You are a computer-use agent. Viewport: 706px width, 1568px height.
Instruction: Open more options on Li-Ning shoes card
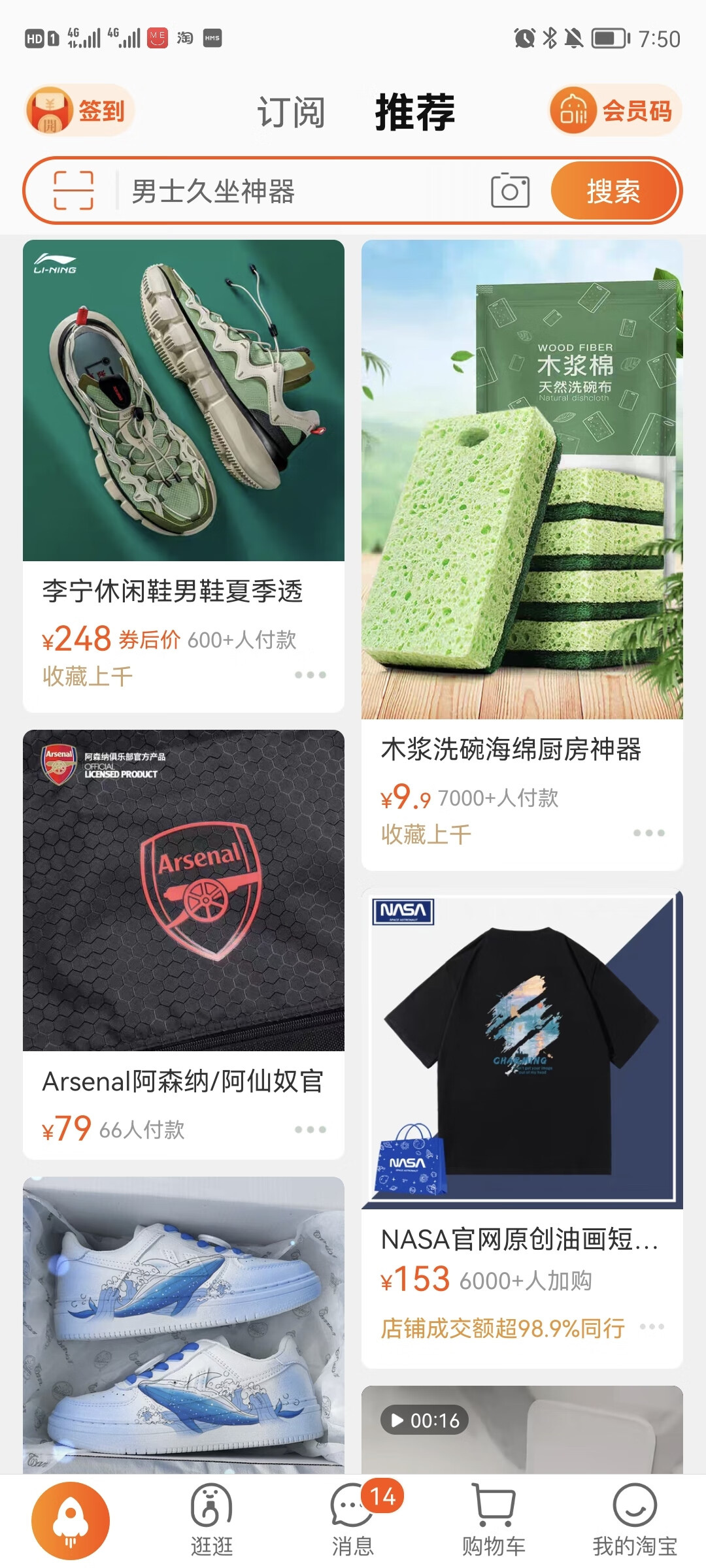(311, 676)
